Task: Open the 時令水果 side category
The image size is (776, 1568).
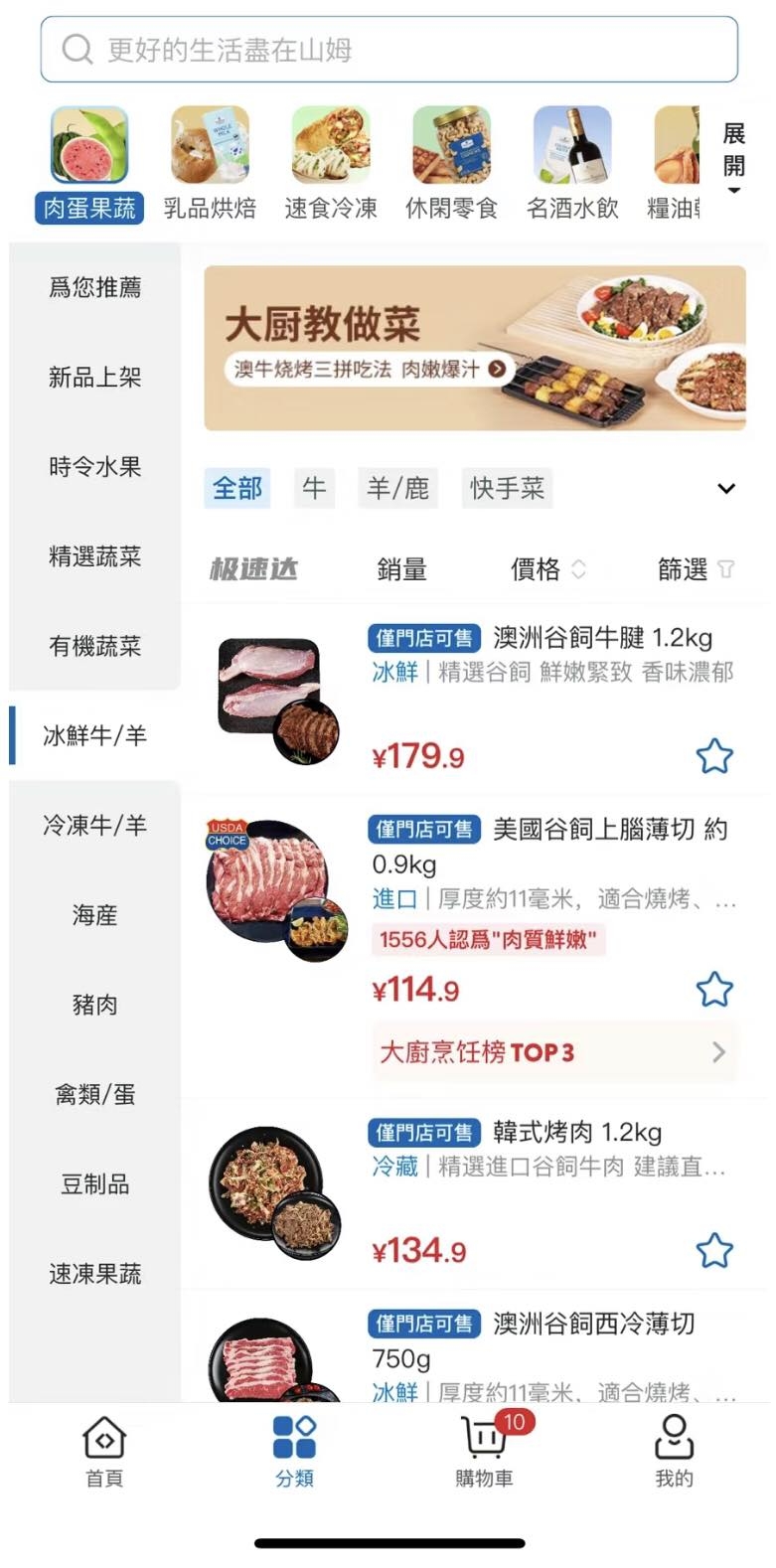Action: (95, 467)
